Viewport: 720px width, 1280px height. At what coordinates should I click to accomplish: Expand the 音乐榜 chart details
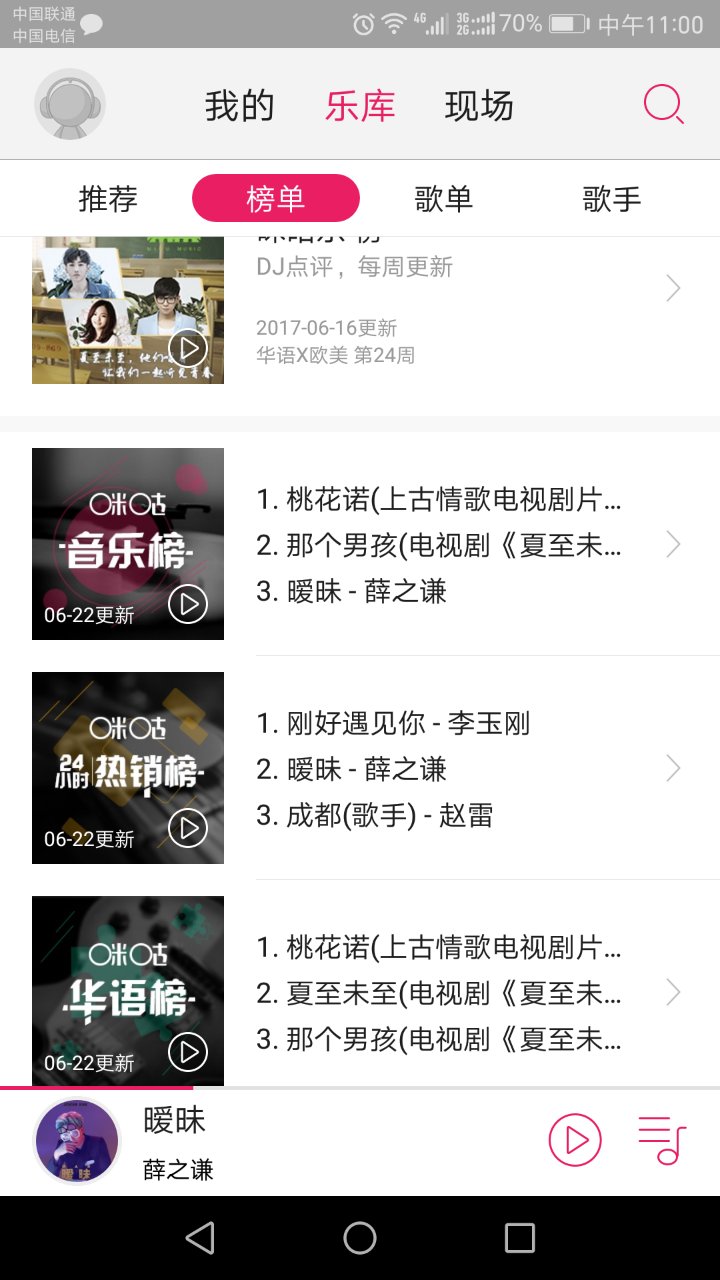coord(673,544)
